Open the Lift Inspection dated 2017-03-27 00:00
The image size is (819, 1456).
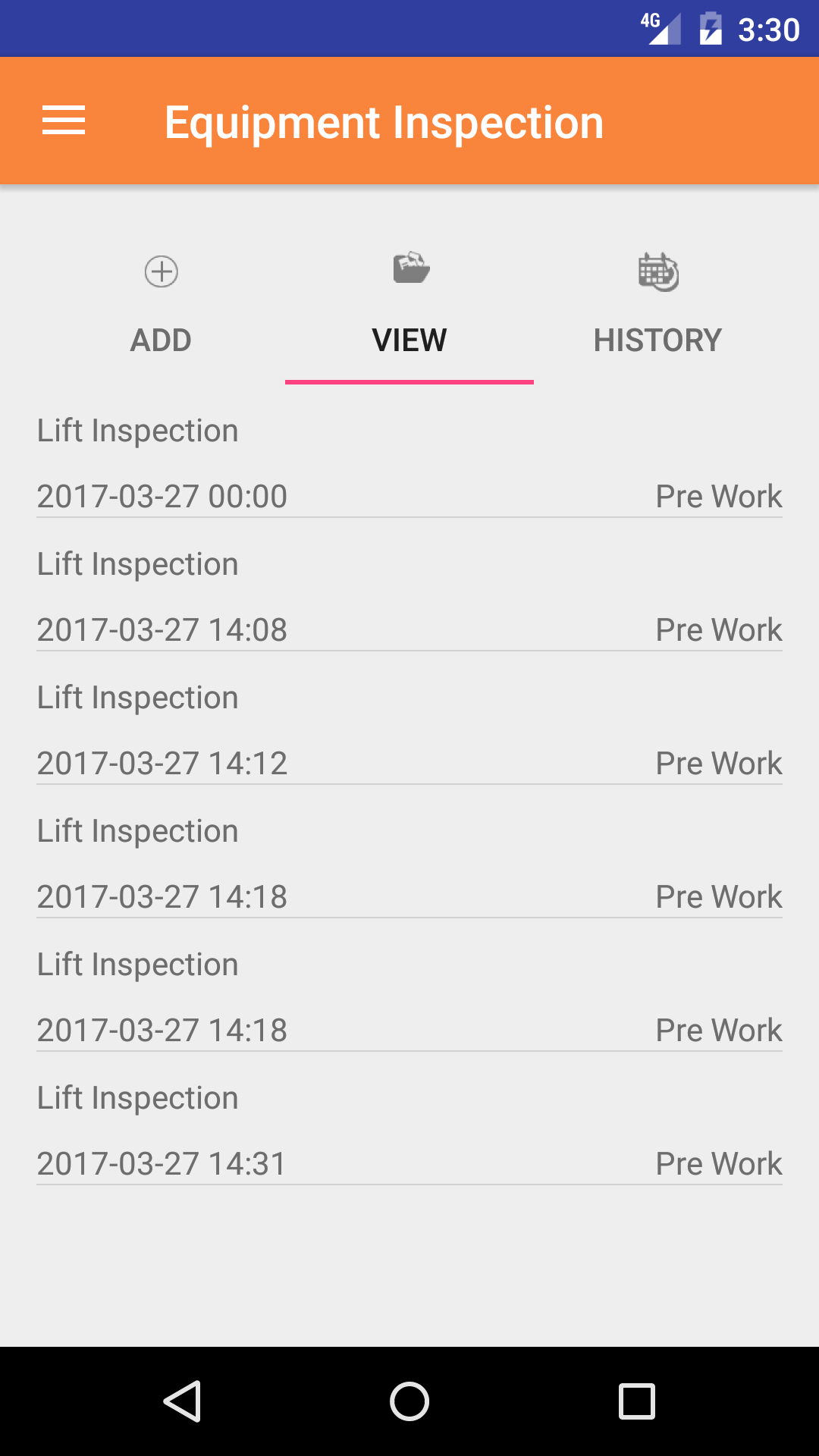coord(409,463)
